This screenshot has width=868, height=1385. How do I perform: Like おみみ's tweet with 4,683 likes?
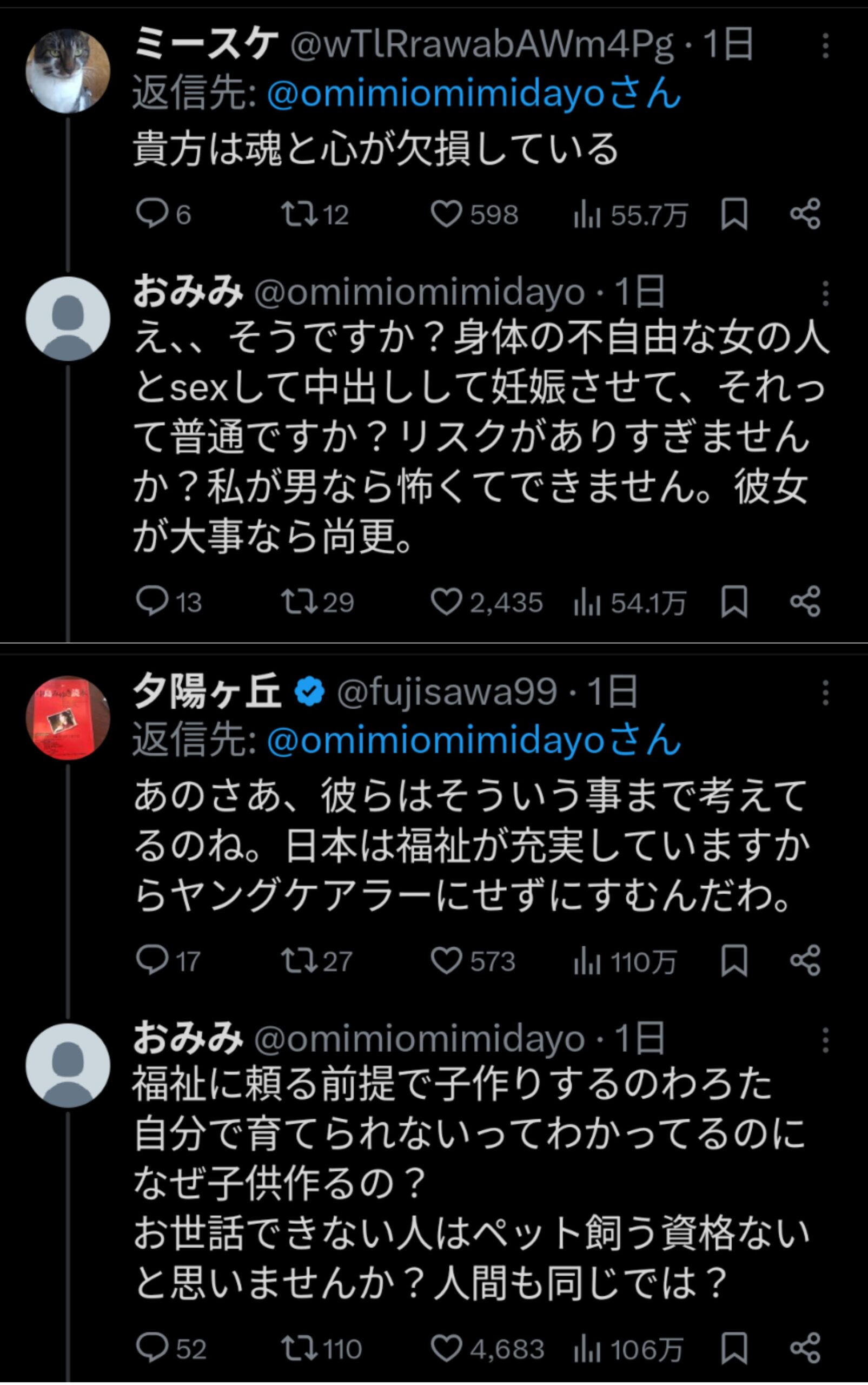point(446,1349)
